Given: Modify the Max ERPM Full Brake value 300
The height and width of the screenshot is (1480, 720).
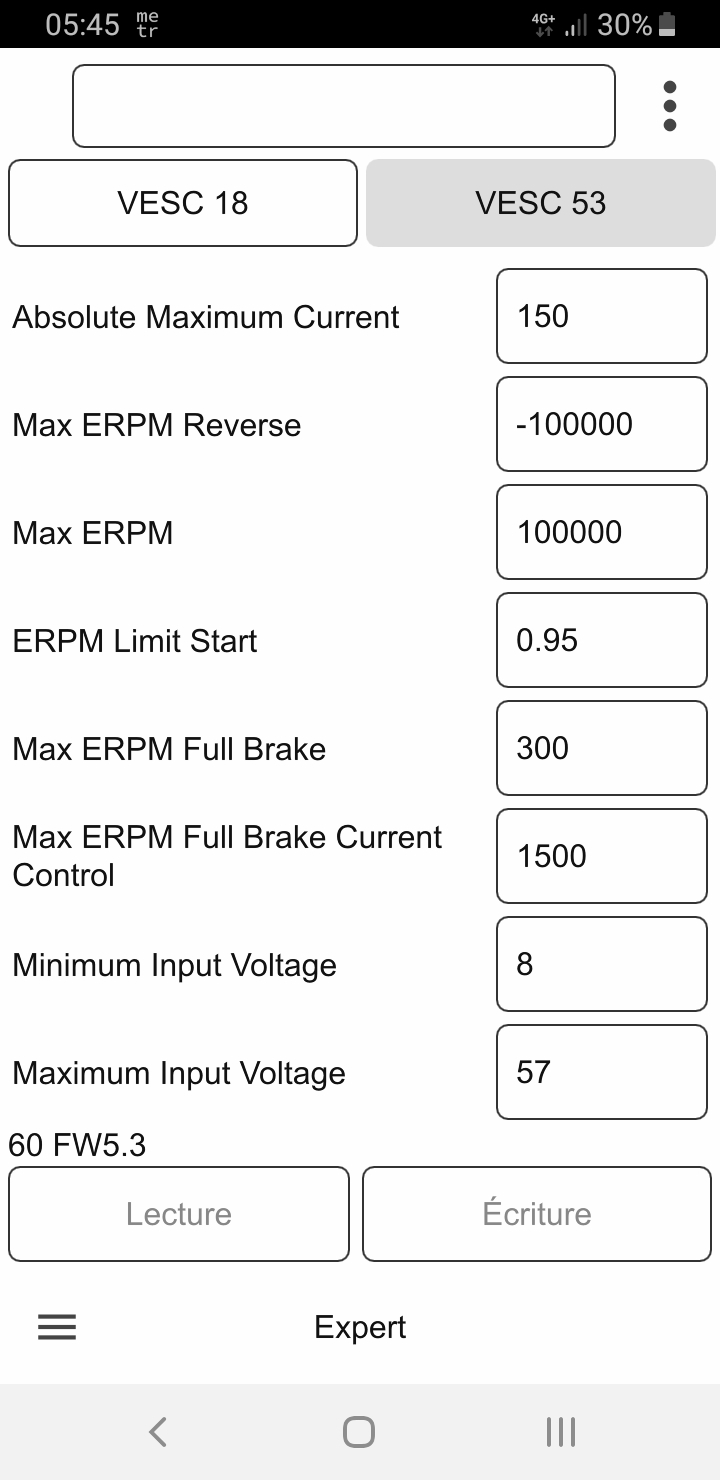Looking at the screenshot, I should 601,748.
